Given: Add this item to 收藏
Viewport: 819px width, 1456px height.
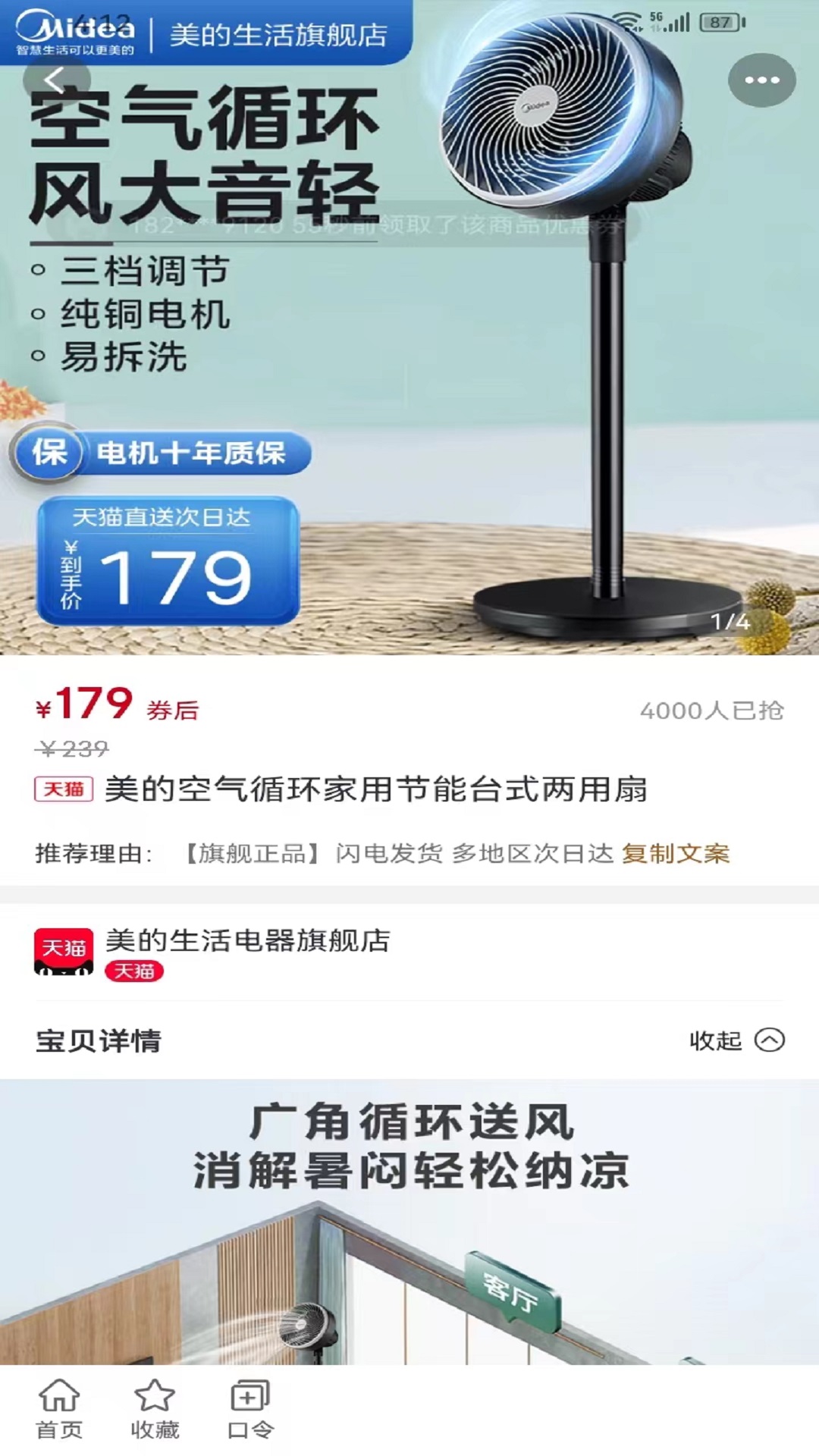Looking at the screenshot, I should 155,1409.
